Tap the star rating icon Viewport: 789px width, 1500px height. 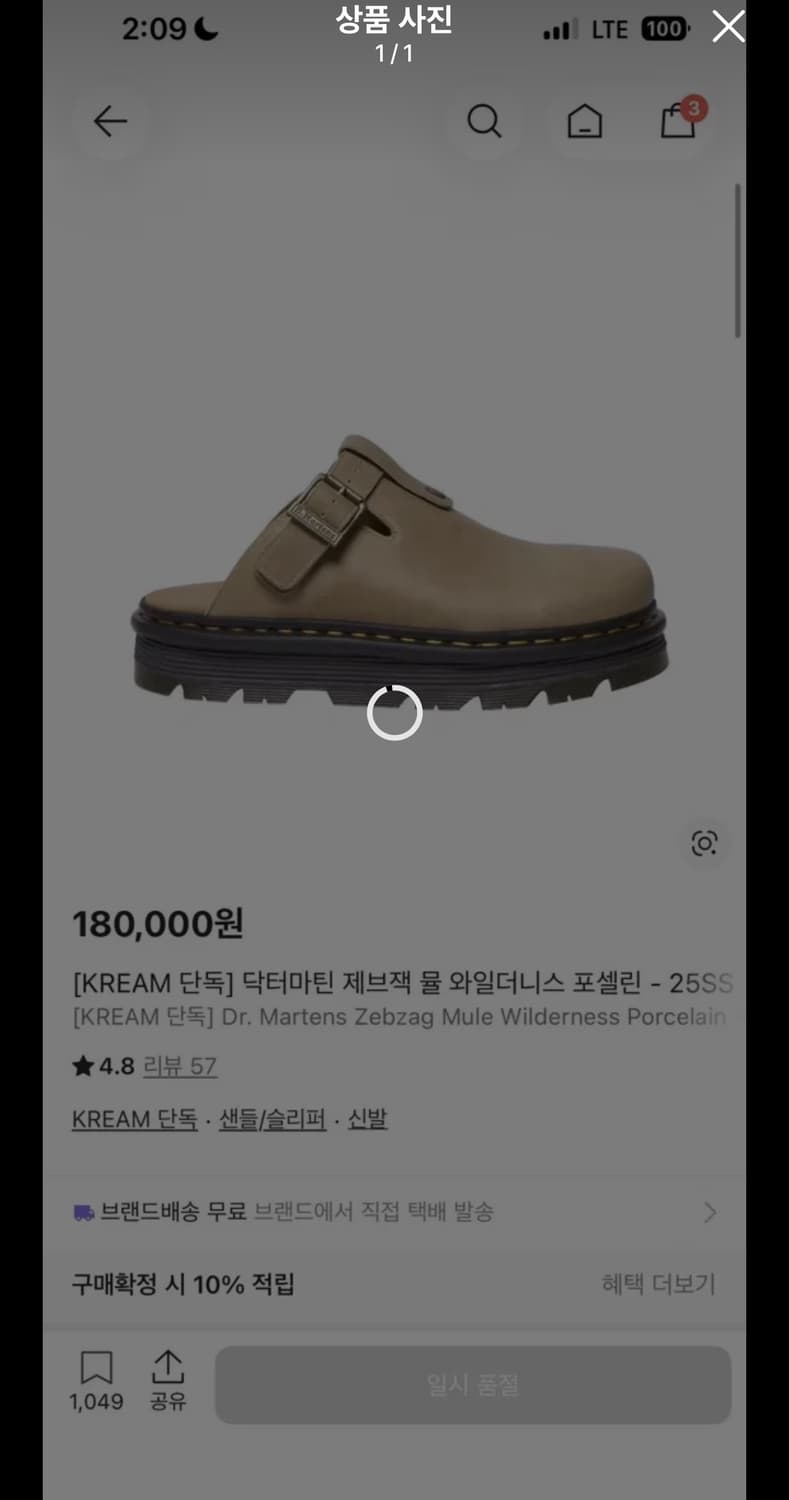click(x=82, y=1066)
